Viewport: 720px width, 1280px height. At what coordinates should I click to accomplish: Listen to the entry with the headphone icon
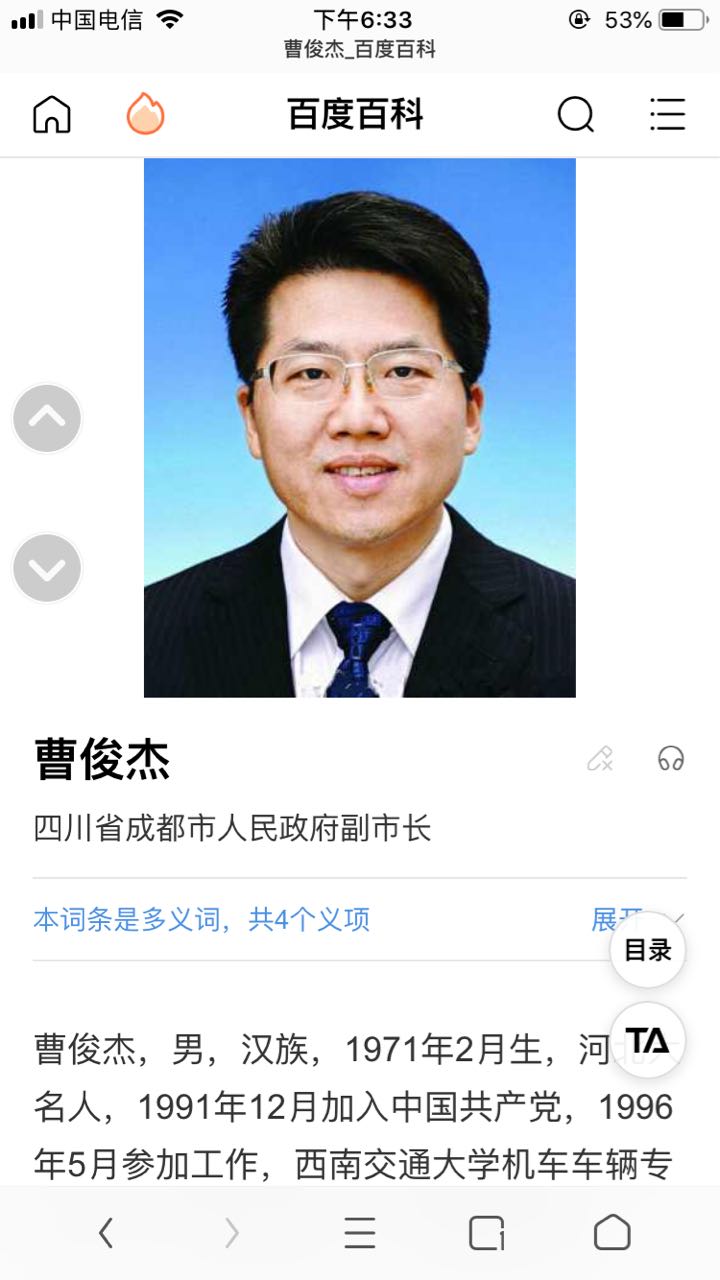(671, 759)
